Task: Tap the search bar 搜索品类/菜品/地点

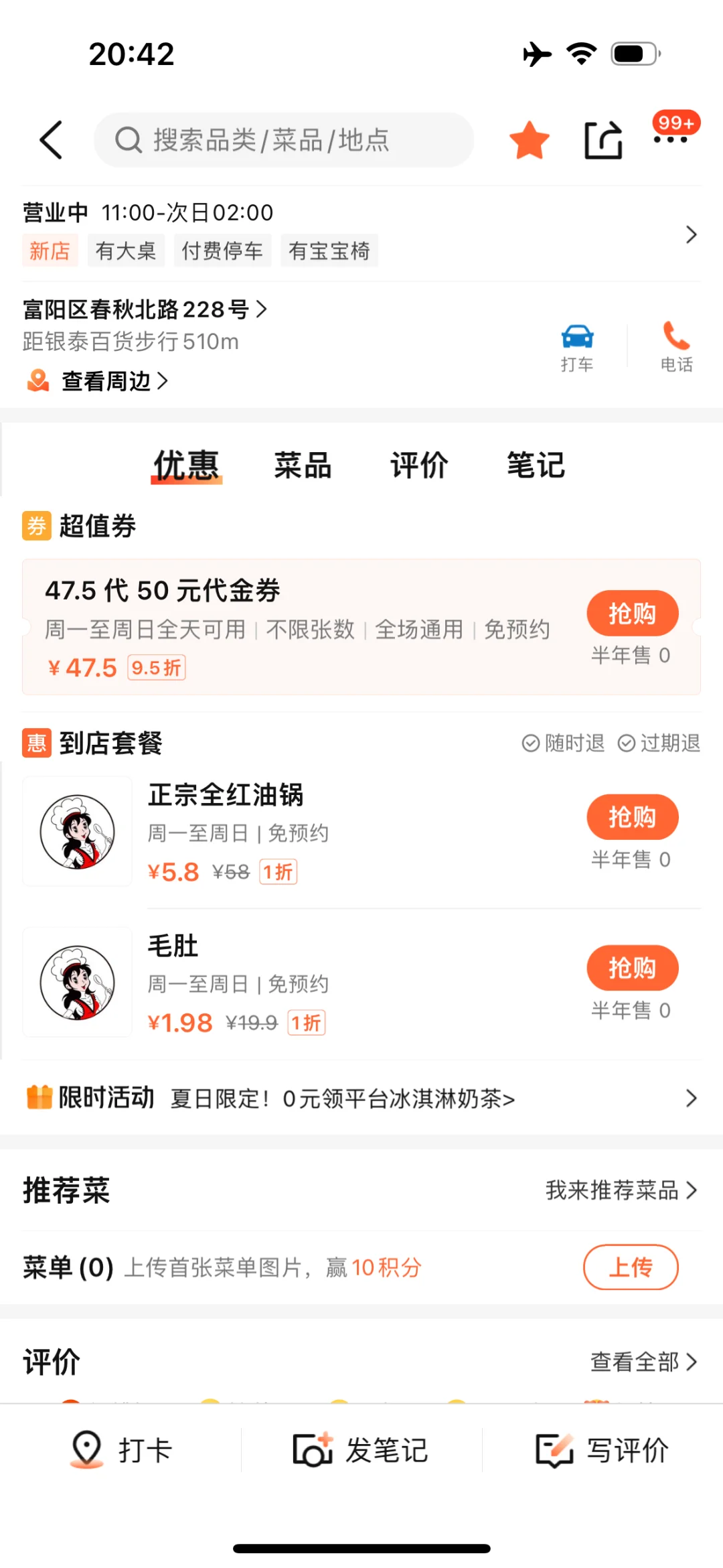Action: point(284,140)
